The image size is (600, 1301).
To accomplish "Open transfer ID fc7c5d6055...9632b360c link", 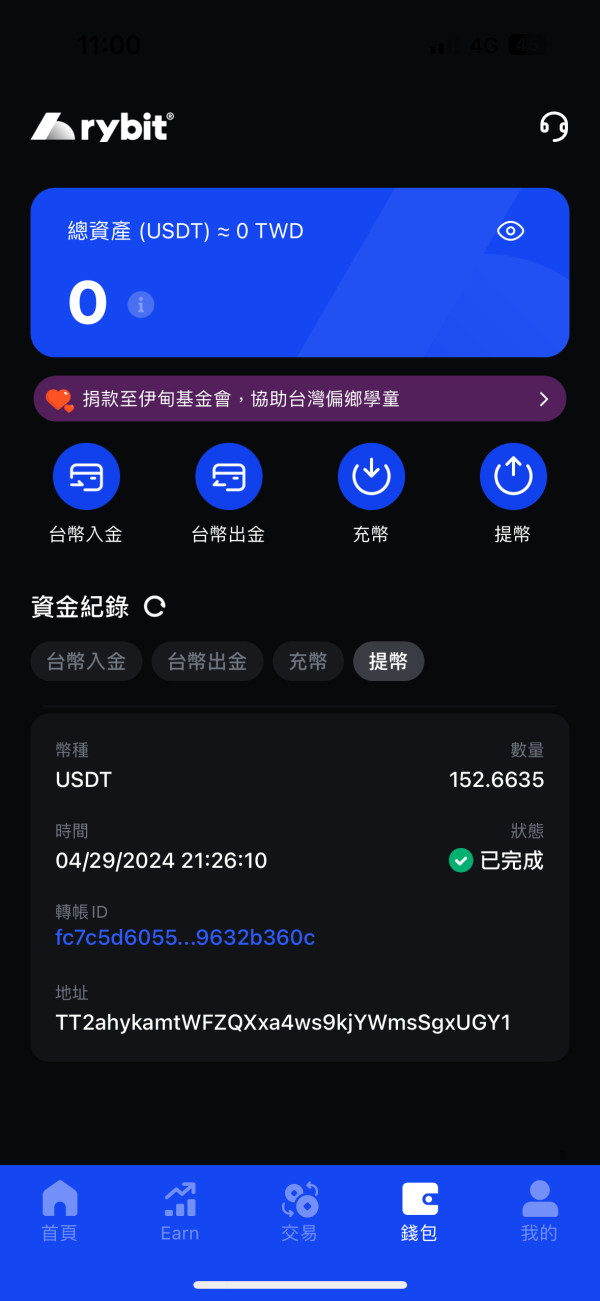I will click(185, 938).
